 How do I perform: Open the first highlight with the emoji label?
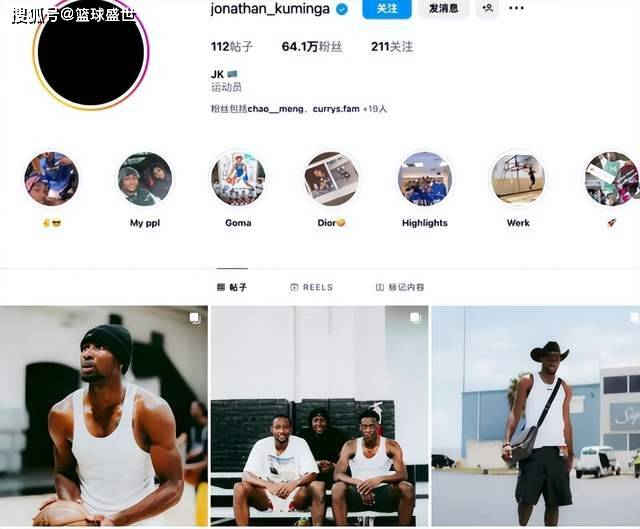(x=51, y=179)
